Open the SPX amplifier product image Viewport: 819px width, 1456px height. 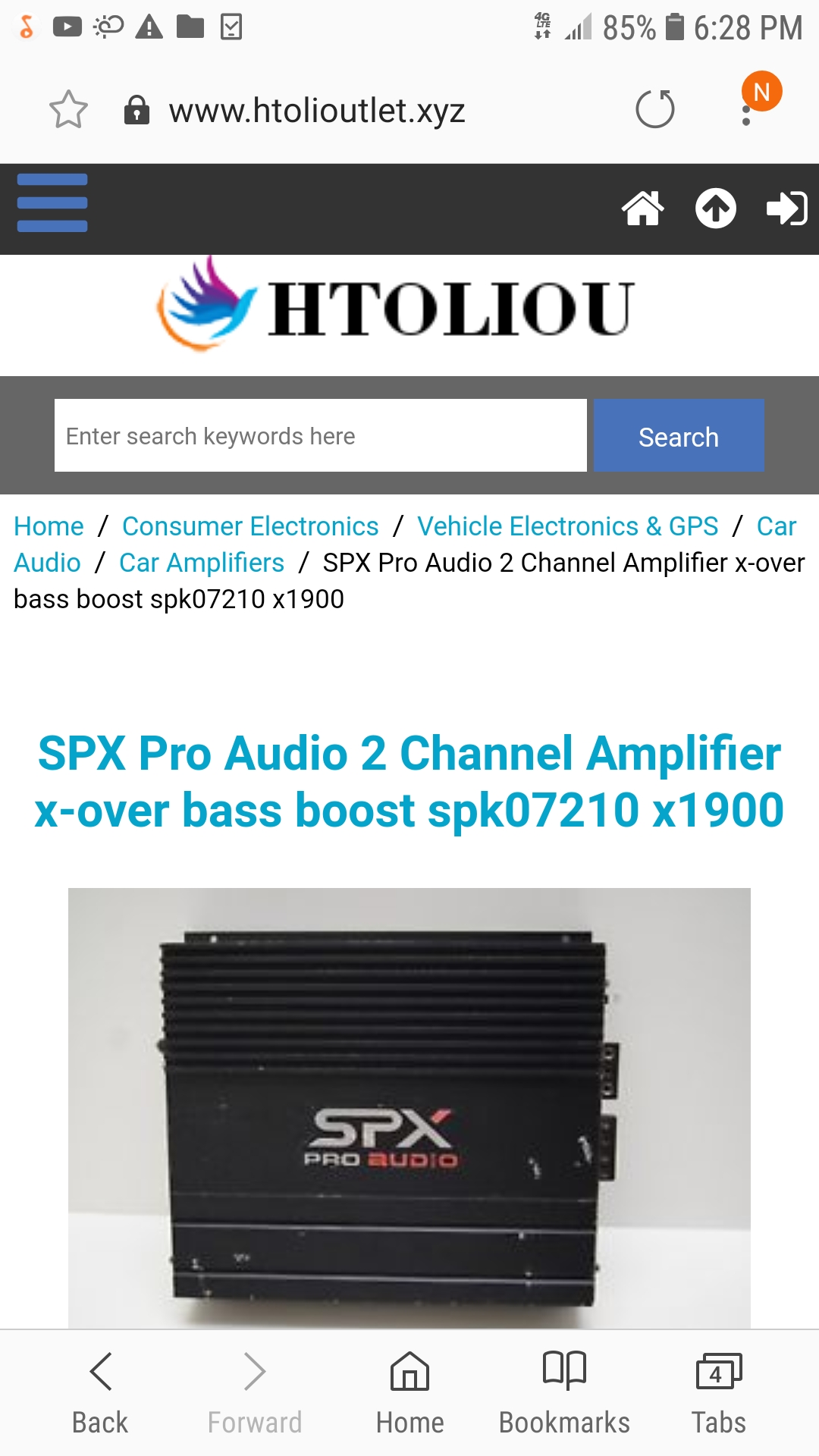pos(409,1108)
